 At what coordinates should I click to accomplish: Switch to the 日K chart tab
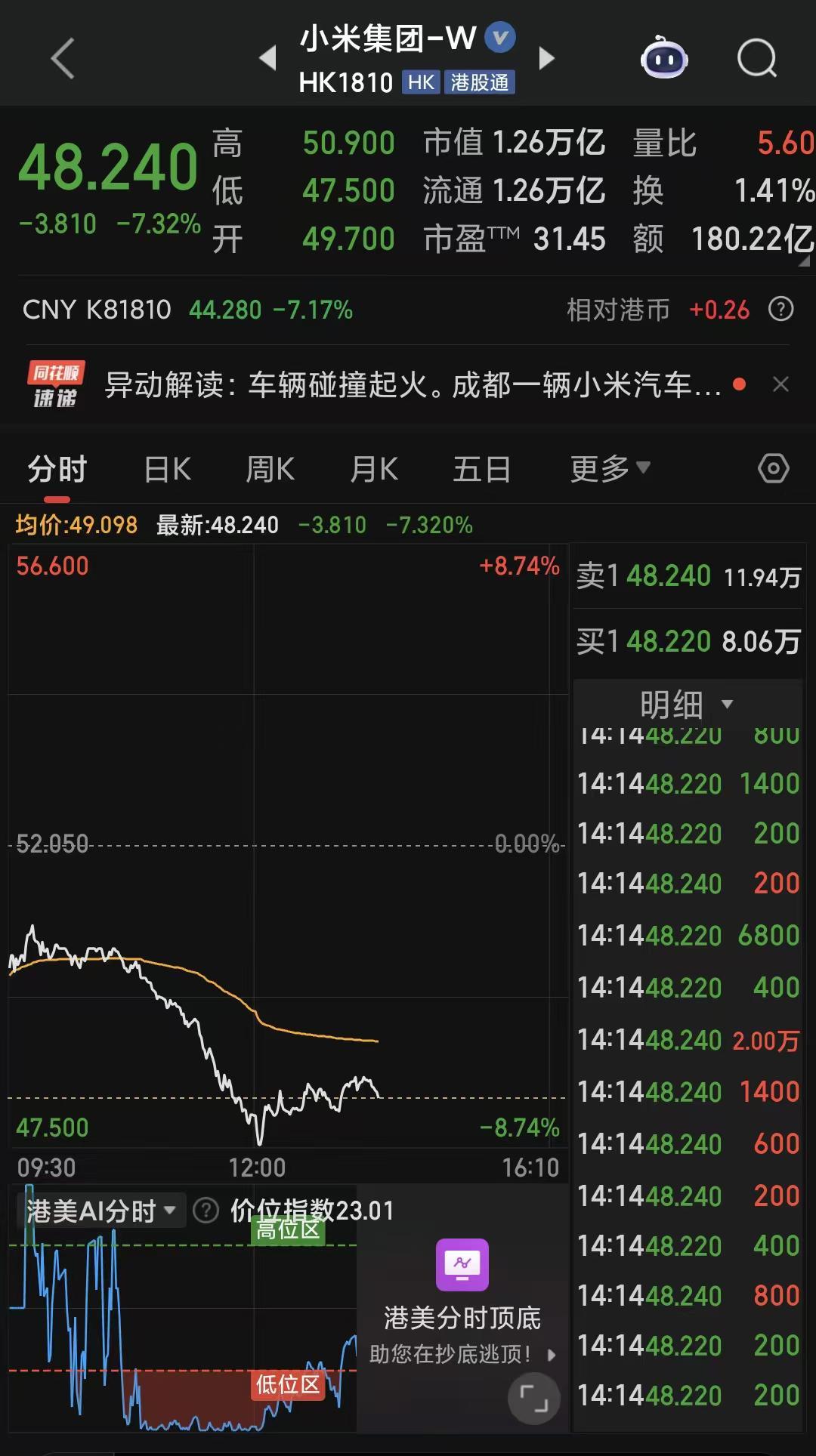[x=167, y=469]
